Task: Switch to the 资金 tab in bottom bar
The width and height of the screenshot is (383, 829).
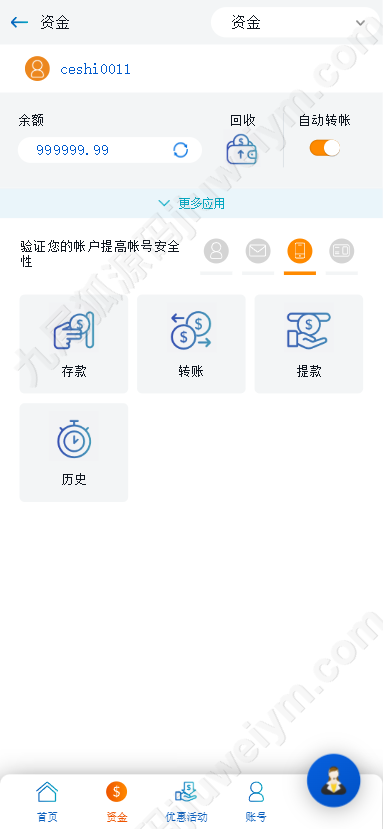Action: (116, 802)
